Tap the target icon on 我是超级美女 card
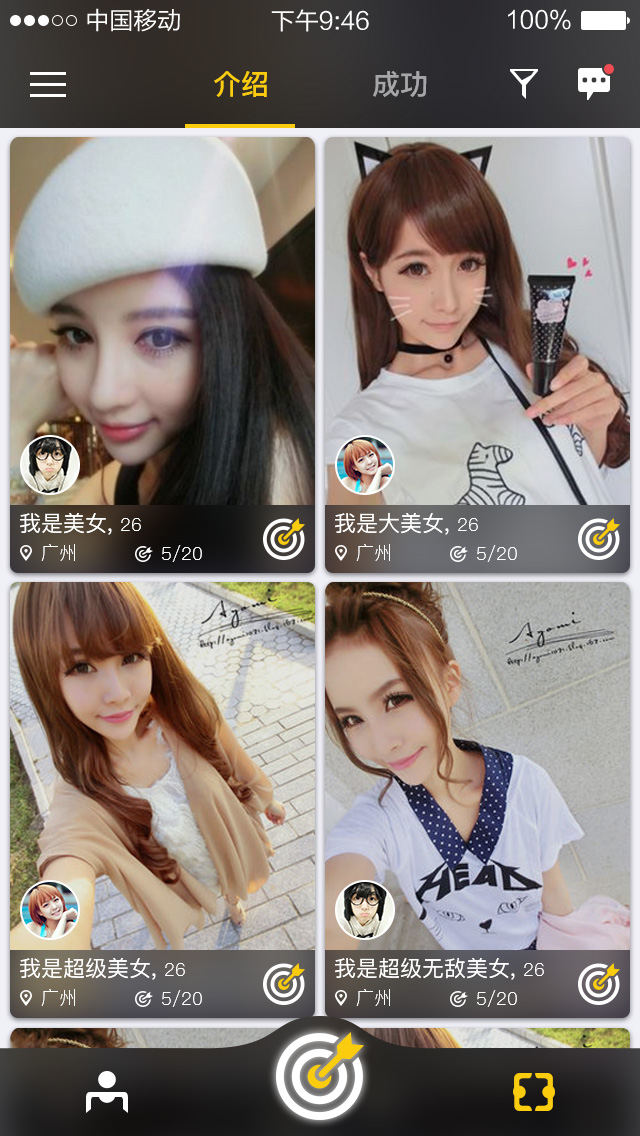The width and height of the screenshot is (640, 1136). 284,984
